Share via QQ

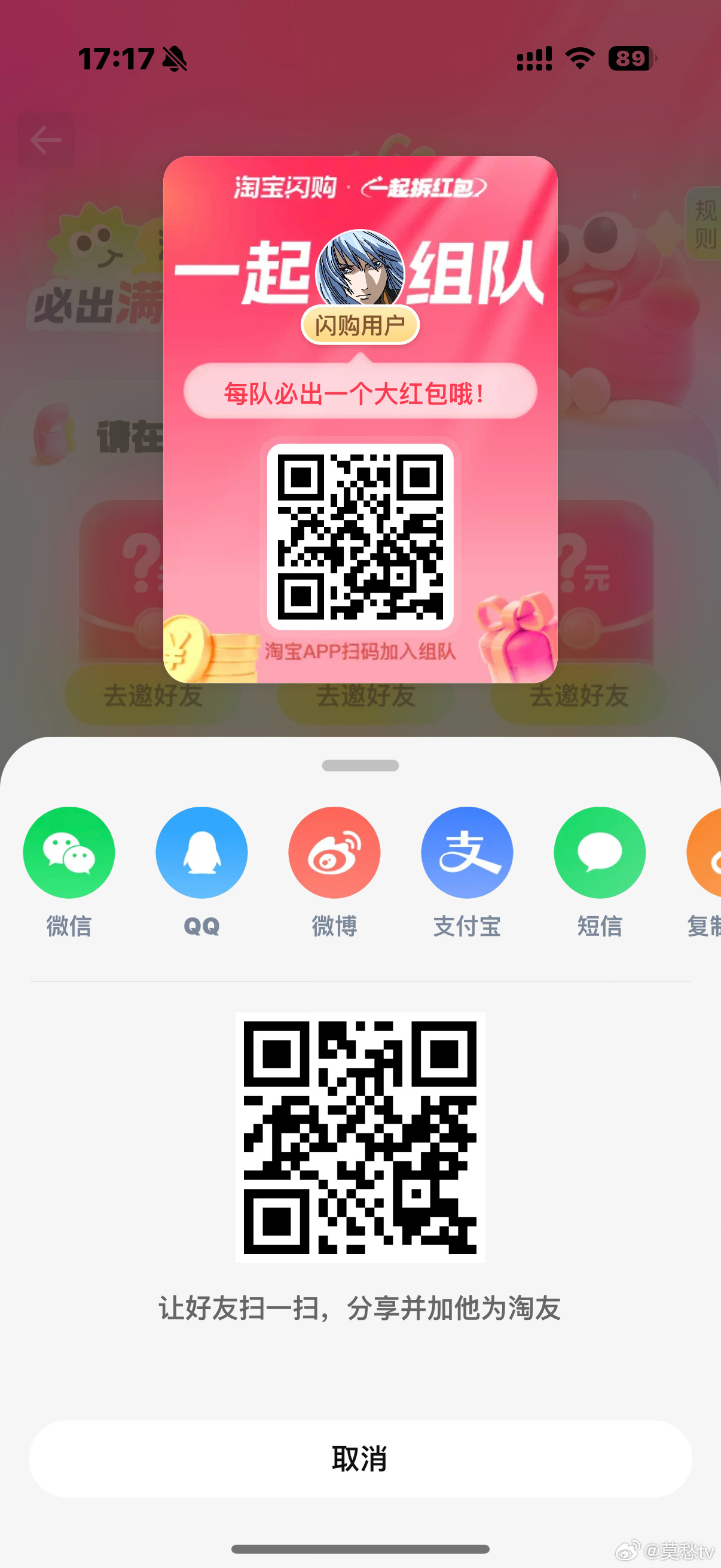click(x=201, y=852)
